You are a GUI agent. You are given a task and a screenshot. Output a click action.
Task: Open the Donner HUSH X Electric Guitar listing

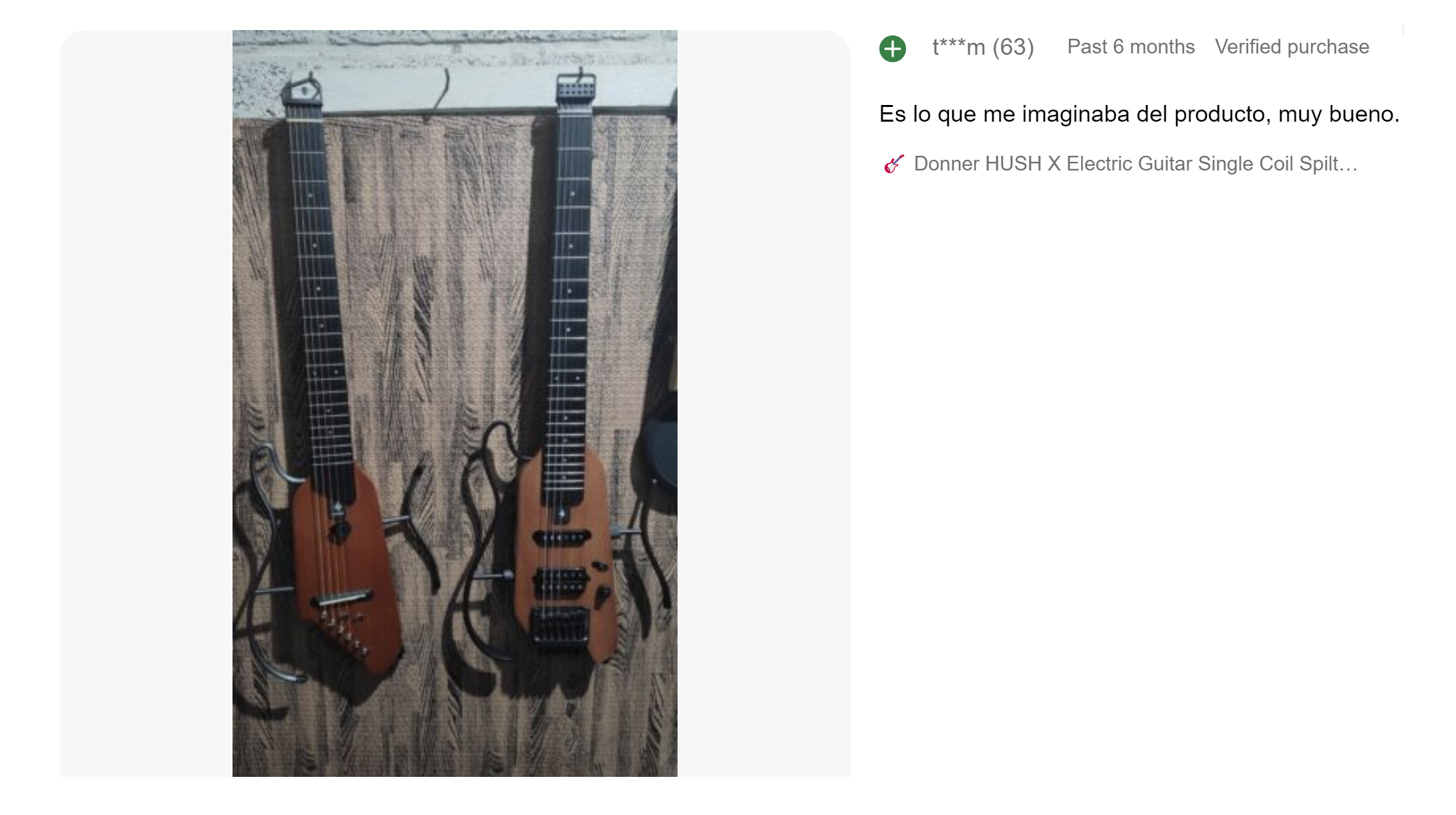point(1135,164)
